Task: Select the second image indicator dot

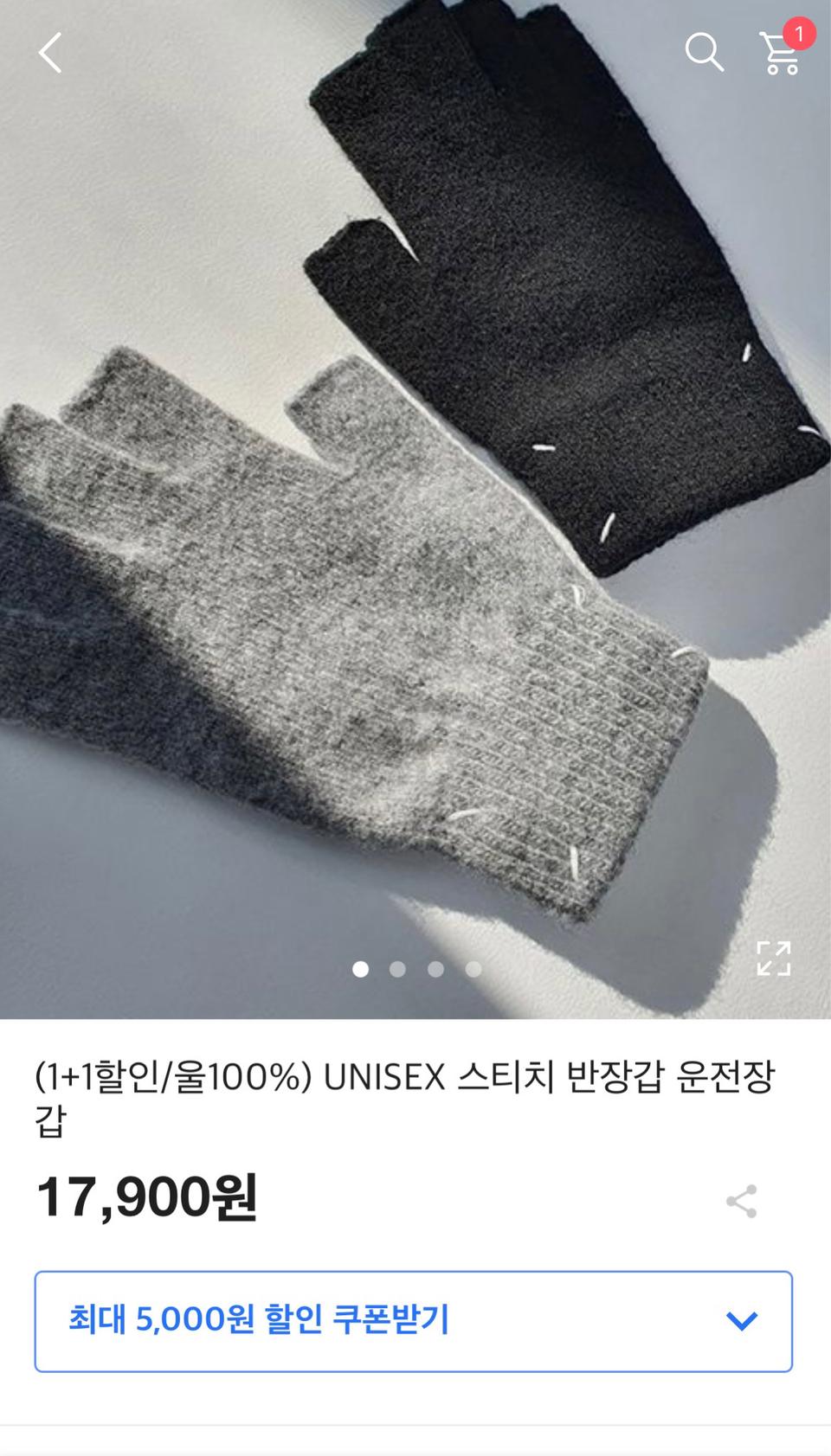Action: 396,971
